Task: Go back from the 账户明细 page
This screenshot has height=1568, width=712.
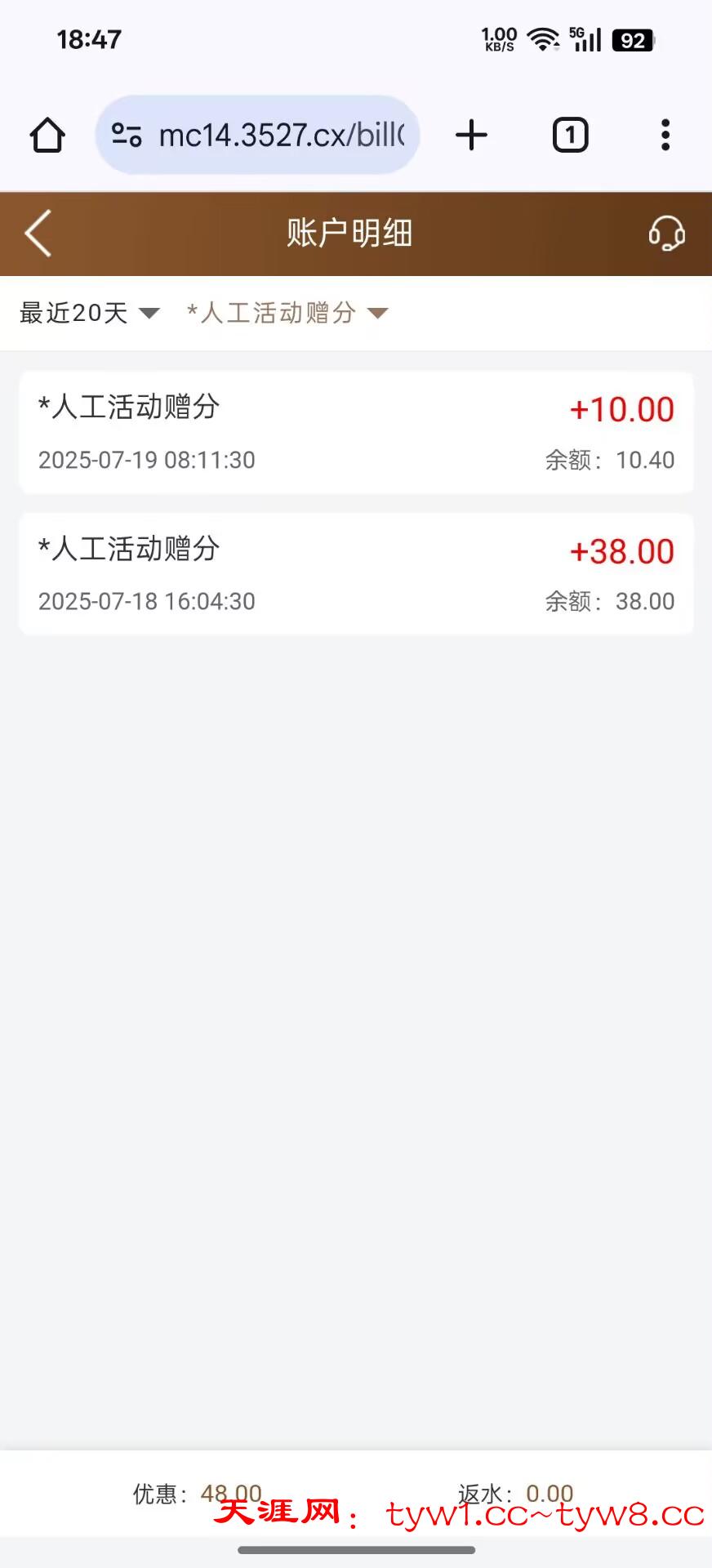Action: (38, 234)
